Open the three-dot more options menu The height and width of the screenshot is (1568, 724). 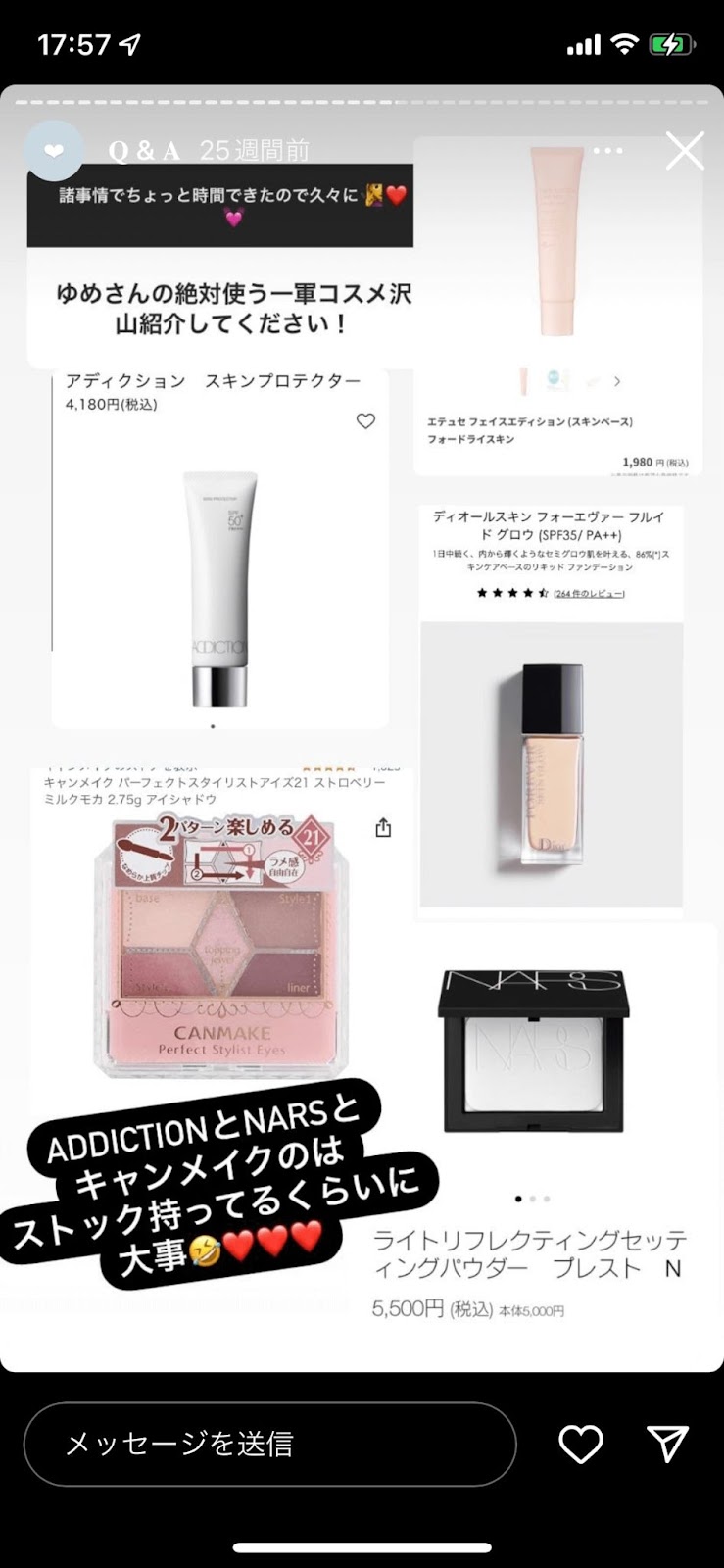607,151
